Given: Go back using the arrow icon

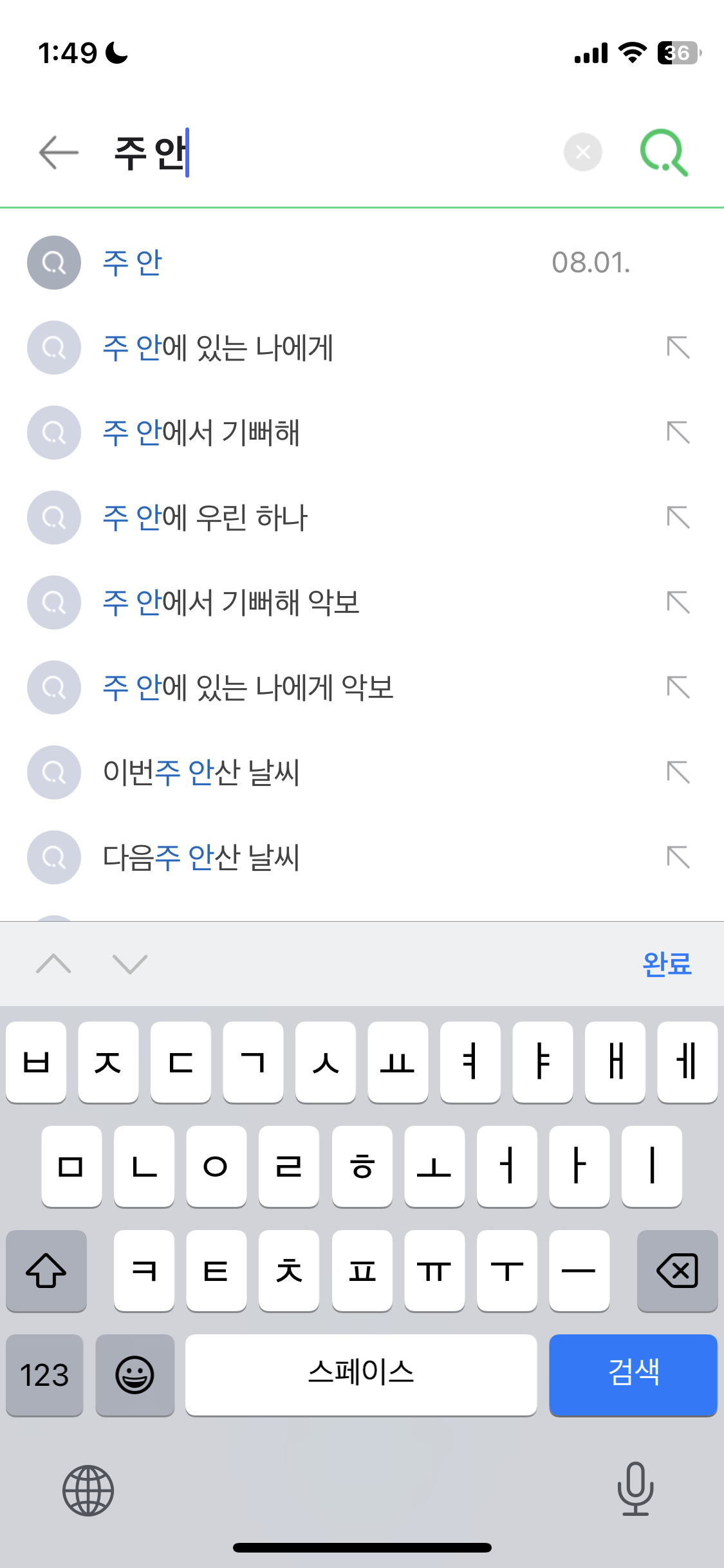Looking at the screenshot, I should coord(59,153).
